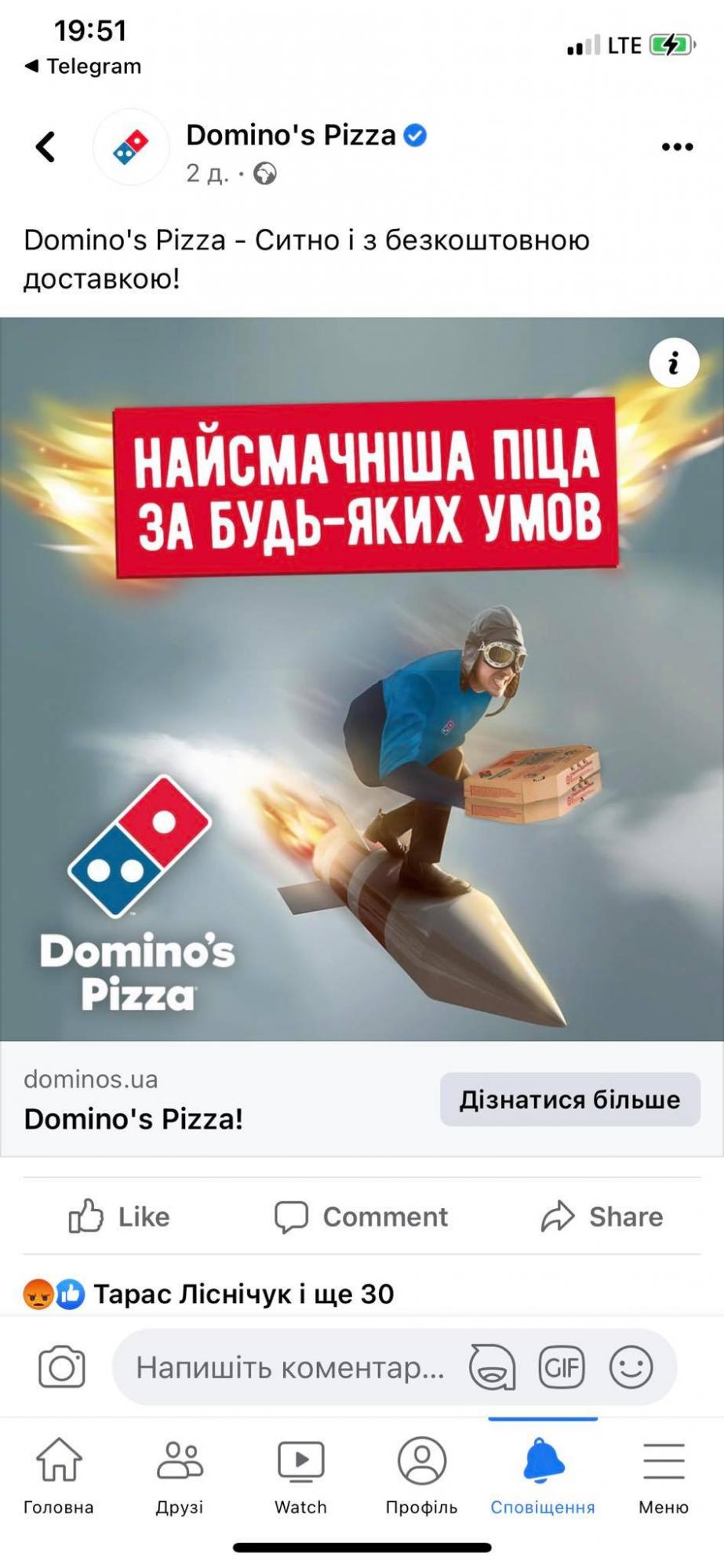Viewport: 724px width, 1568px height.
Task: Tap the Дізнатися більше button
Action: (569, 1099)
